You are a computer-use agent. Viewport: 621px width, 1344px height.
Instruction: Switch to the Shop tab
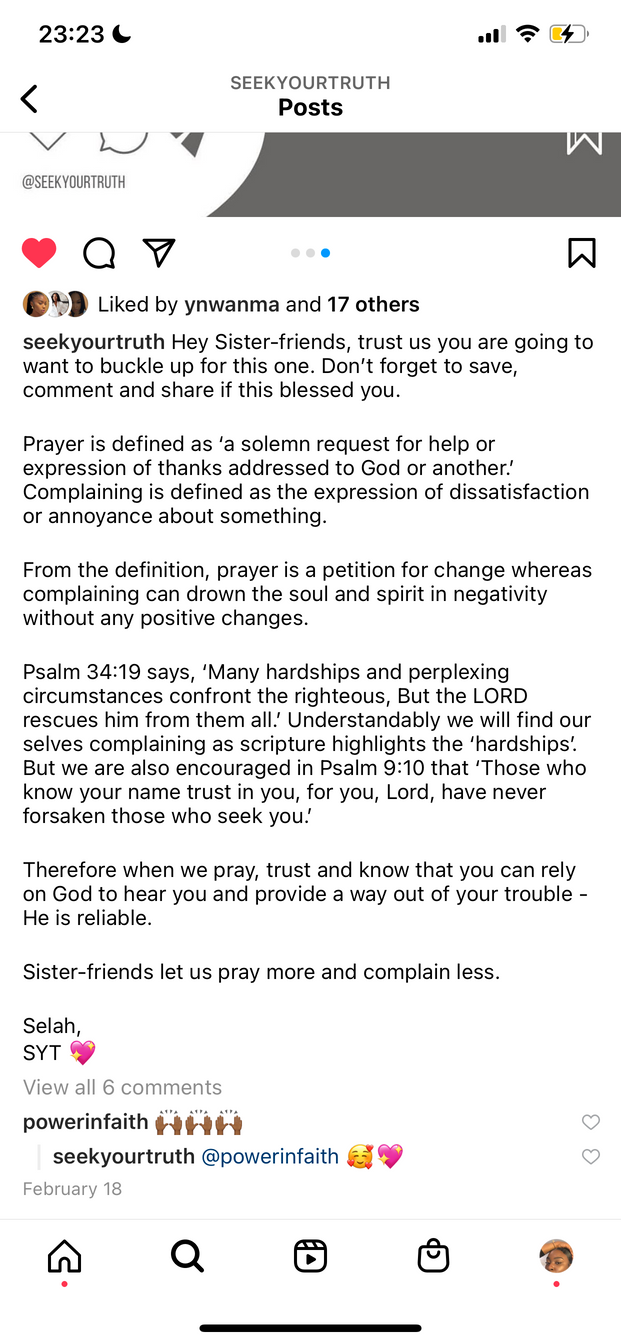tap(433, 1255)
